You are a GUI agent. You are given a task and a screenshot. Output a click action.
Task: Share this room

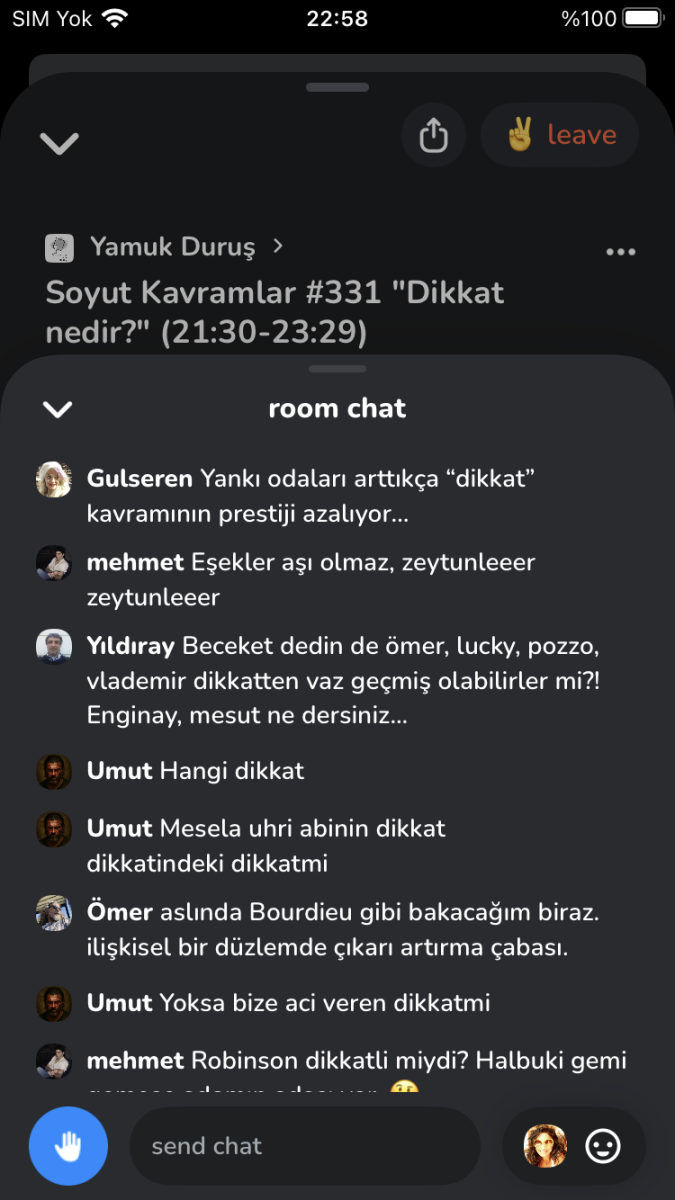click(433, 135)
